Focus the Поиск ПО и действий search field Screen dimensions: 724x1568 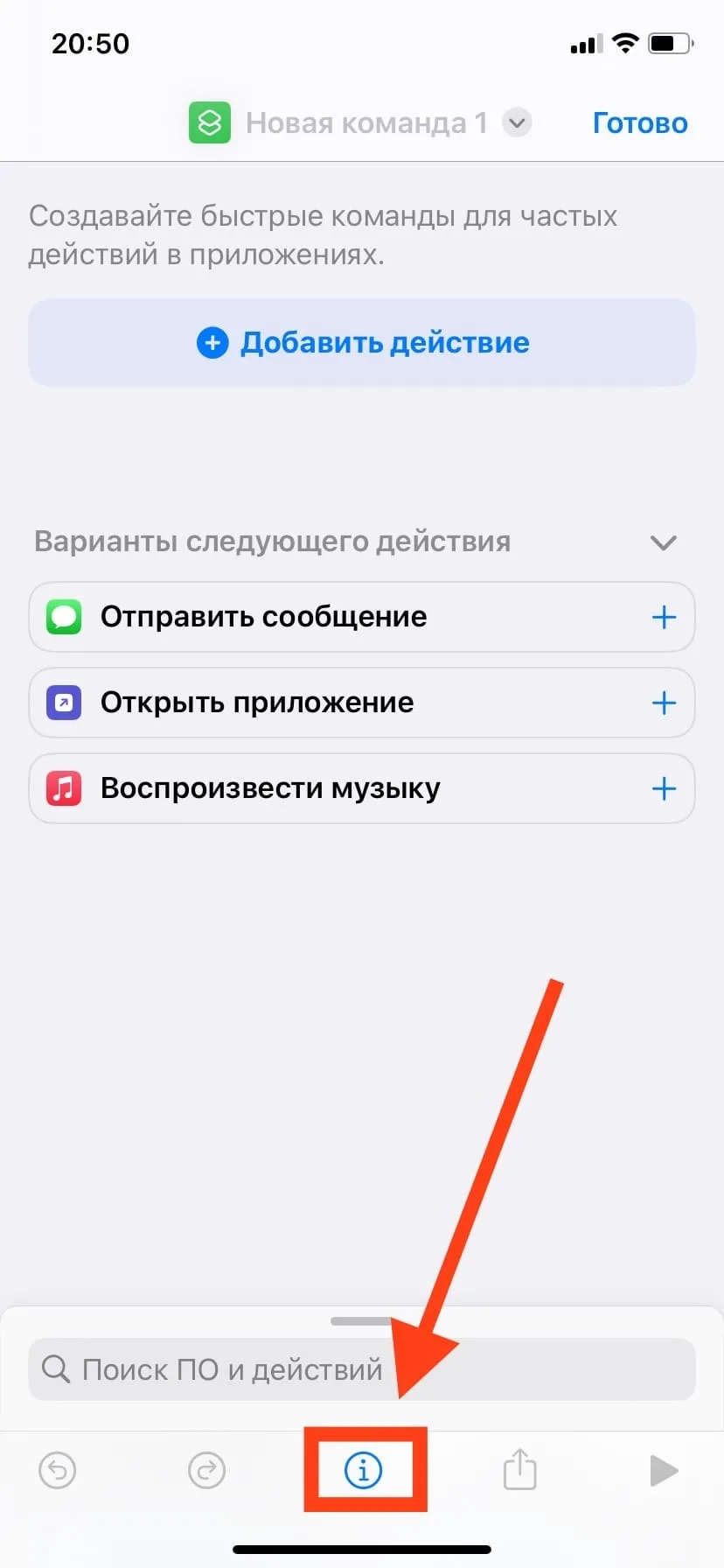[362, 1369]
